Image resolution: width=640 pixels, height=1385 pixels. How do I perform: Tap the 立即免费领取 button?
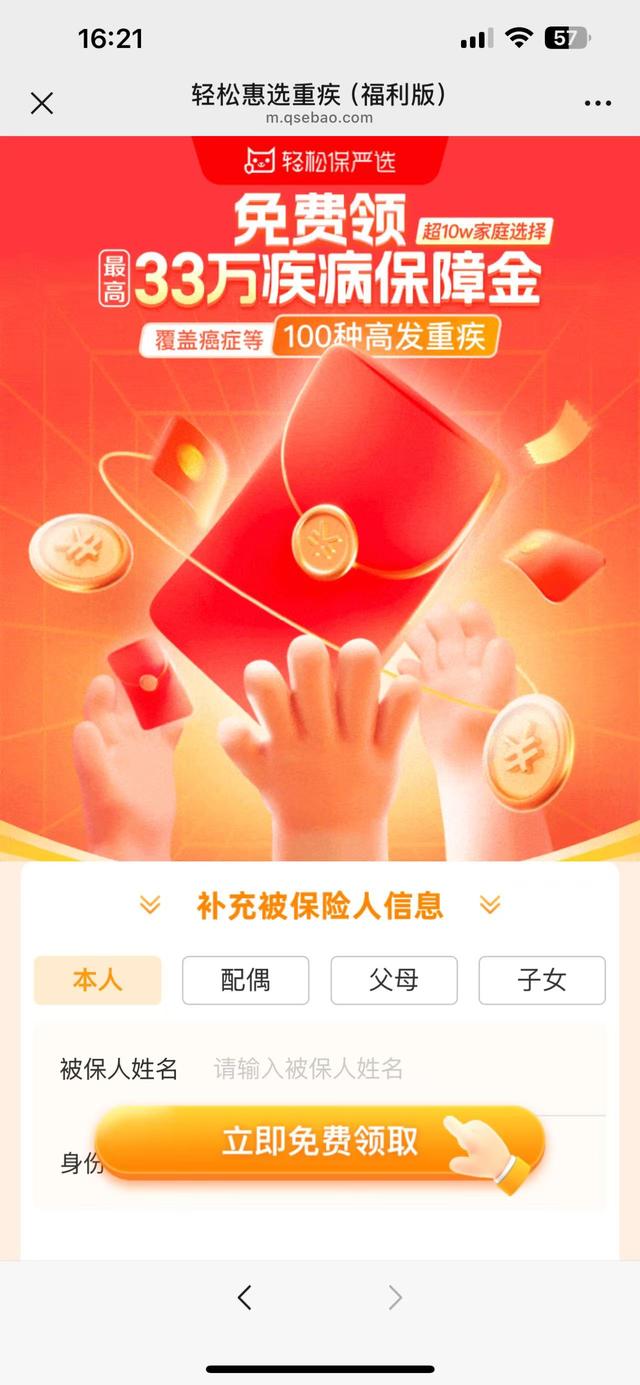(320, 1142)
